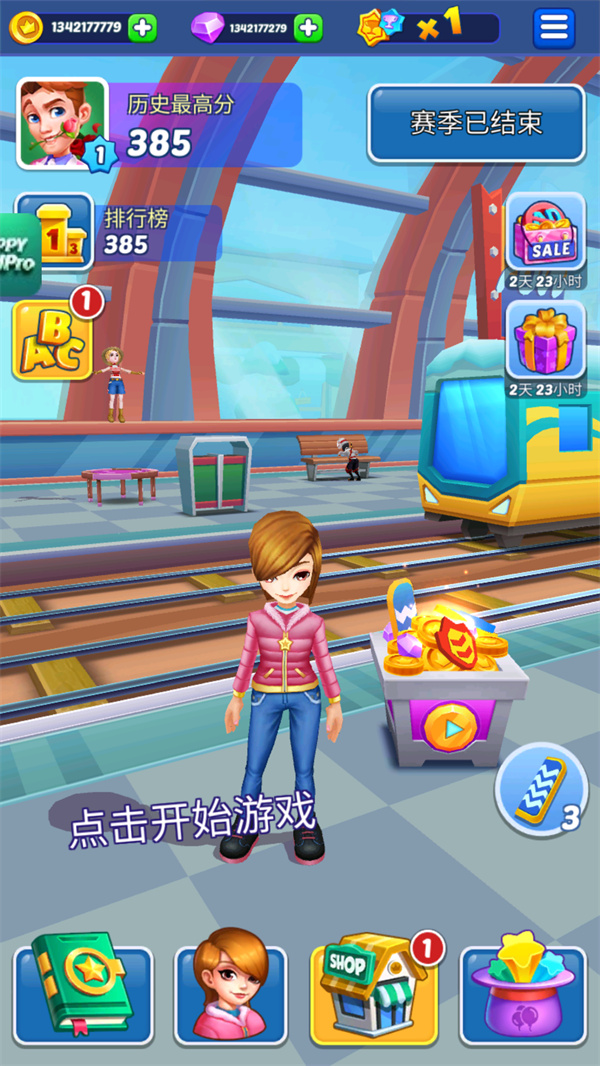The height and width of the screenshot is (1066, 600).
Task: Open the hamburger menu
Action: 554,28
